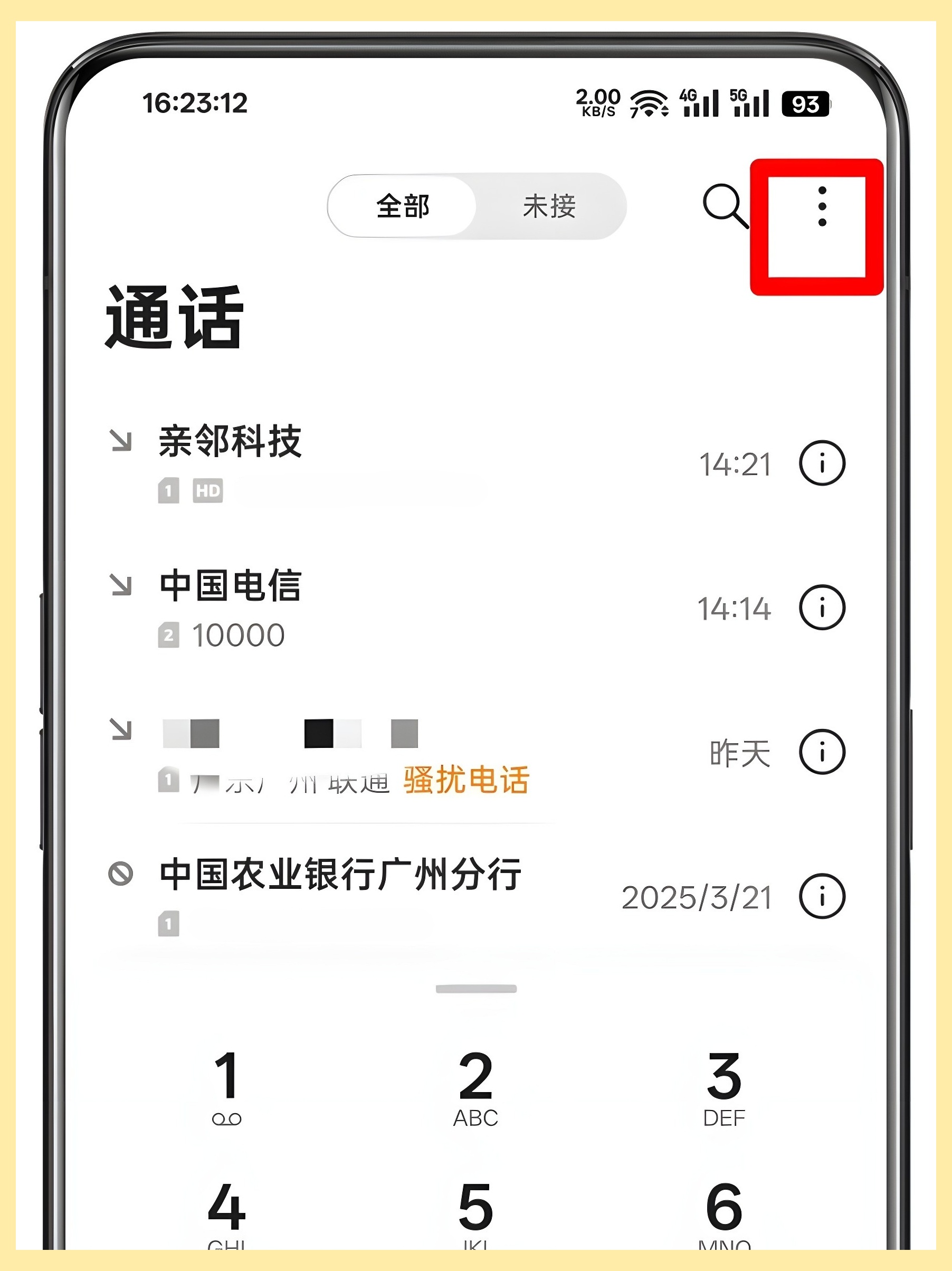Tap keypad digit 3 DEF
952x1271 pixels.
(x=724, y=1086)
